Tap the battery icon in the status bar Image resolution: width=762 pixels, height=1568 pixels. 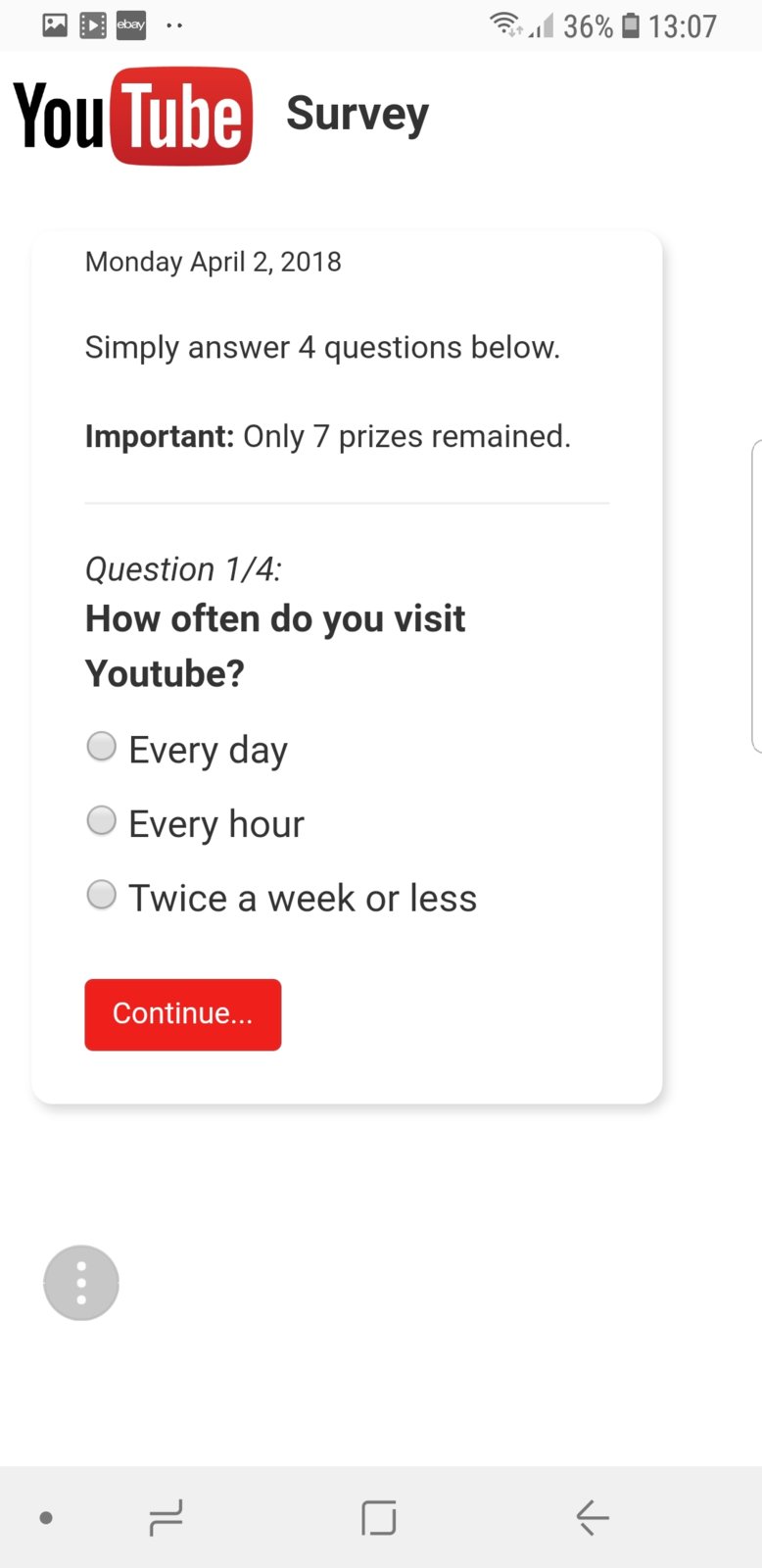633,25
